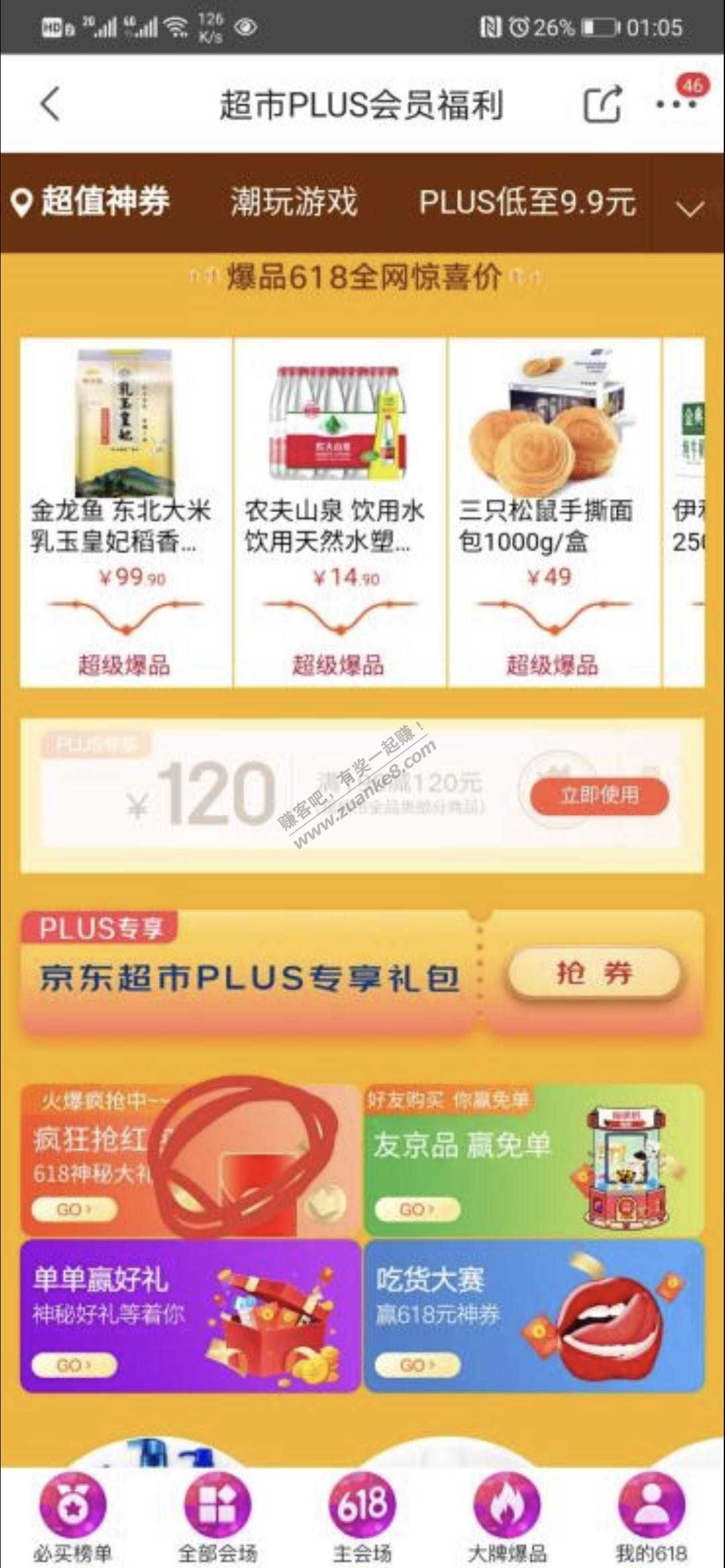This screenshot has height=1568, width=725.
Task: Open the PLUS低至9.9元 tab
Action: click(527, 201)
